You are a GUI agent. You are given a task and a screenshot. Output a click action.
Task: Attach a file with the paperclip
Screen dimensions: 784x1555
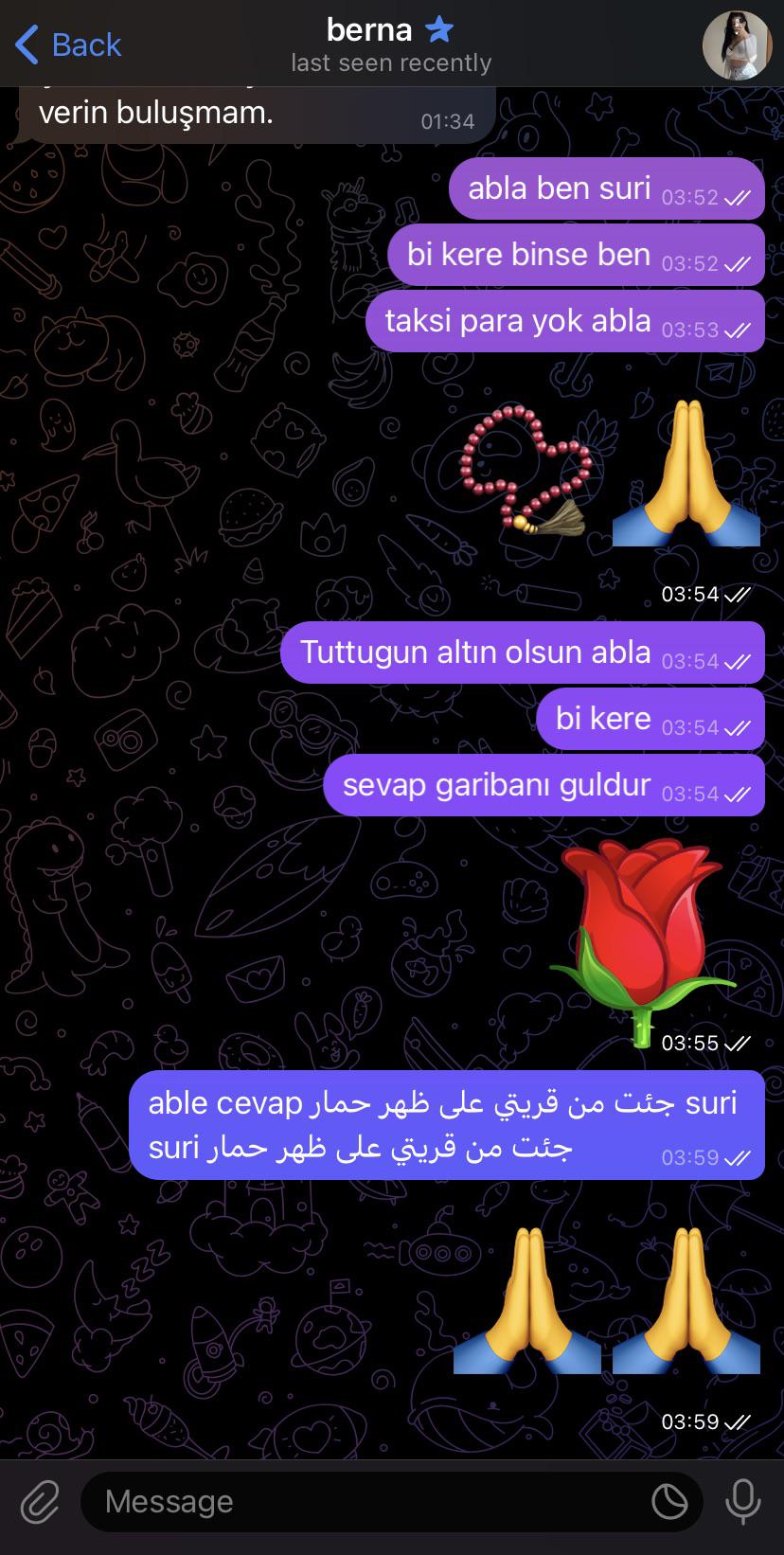point(40,1502)
